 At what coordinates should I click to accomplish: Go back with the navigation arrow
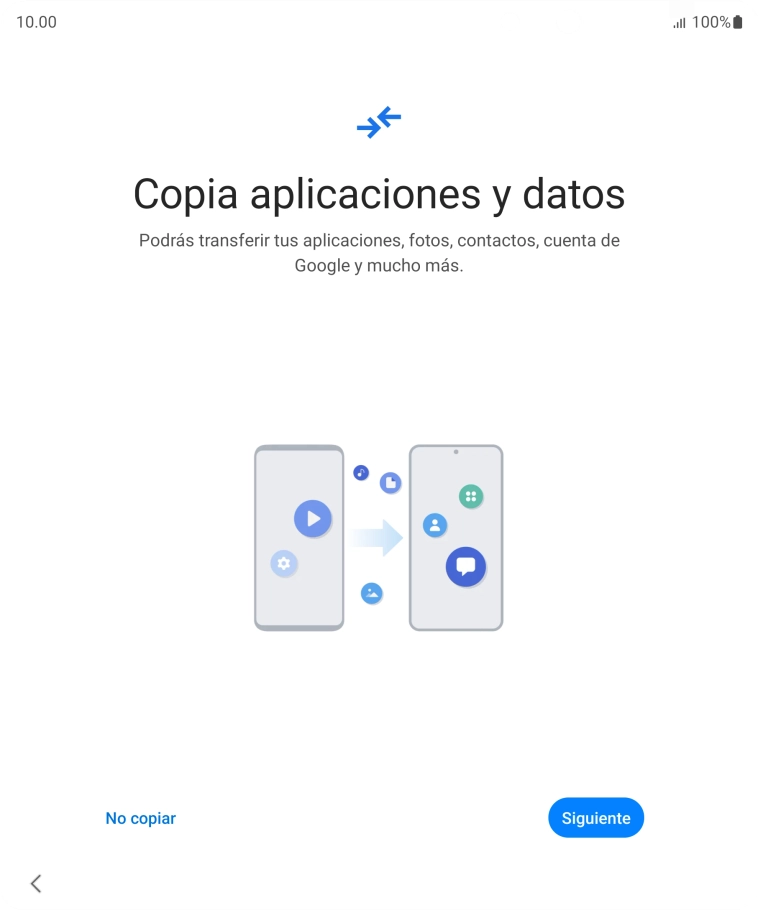[x=36, y=883]
